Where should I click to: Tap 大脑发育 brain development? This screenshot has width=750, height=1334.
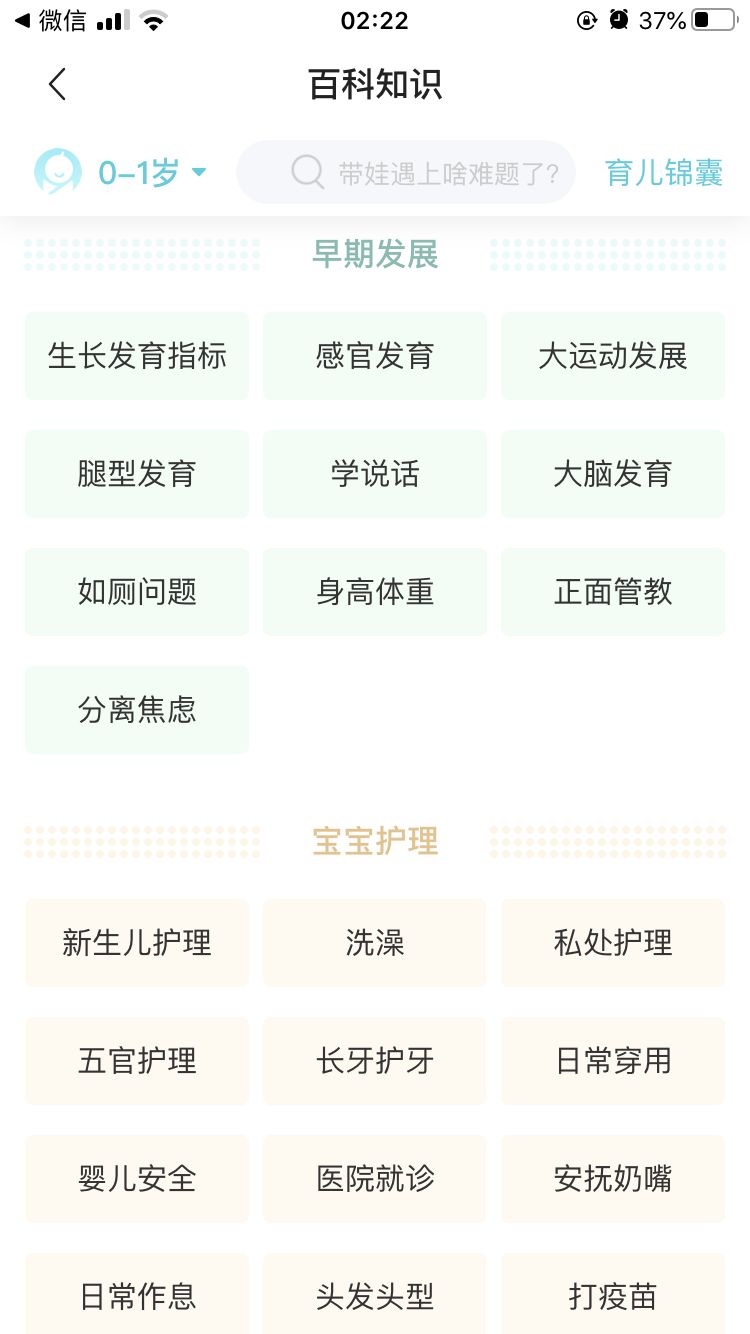(612, 474)
